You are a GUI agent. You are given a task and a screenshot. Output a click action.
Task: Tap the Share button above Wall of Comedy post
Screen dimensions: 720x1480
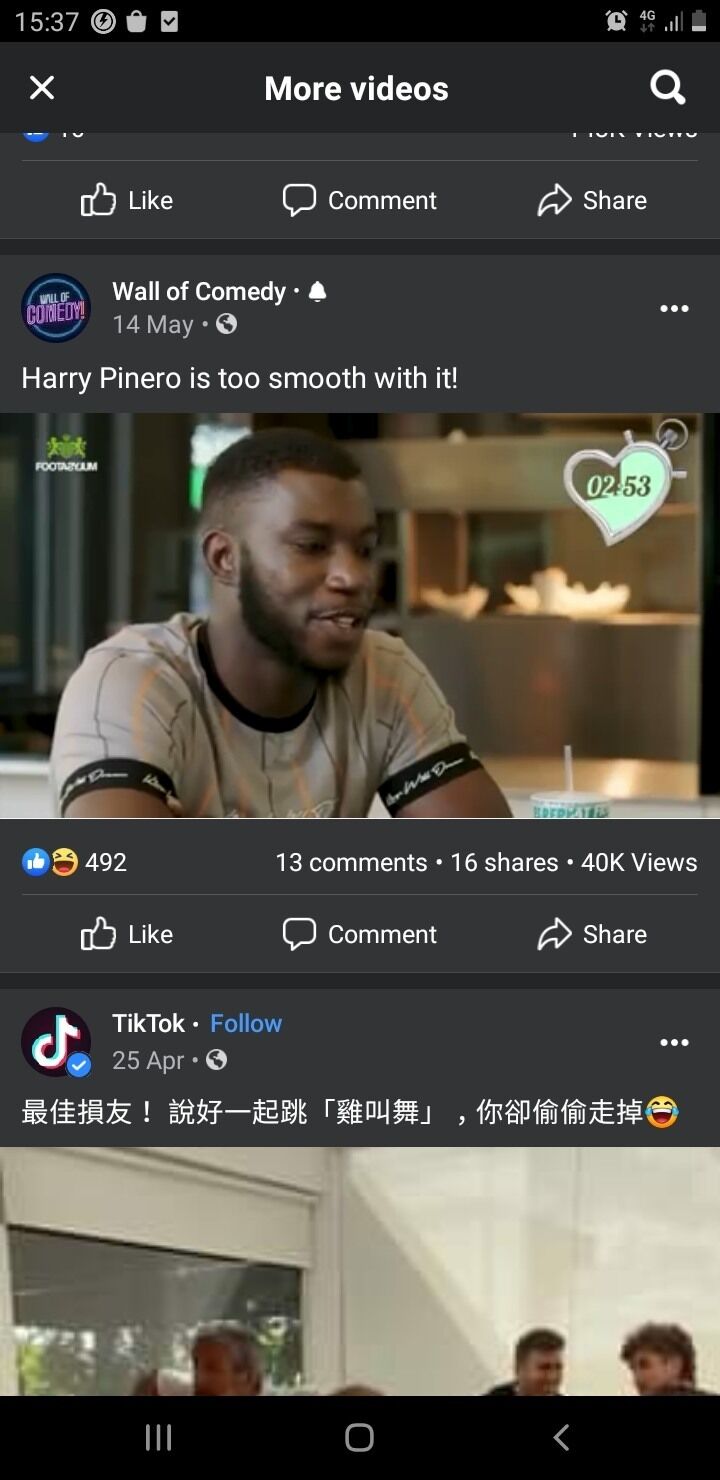pyautogui.click(x=592, y=200)
